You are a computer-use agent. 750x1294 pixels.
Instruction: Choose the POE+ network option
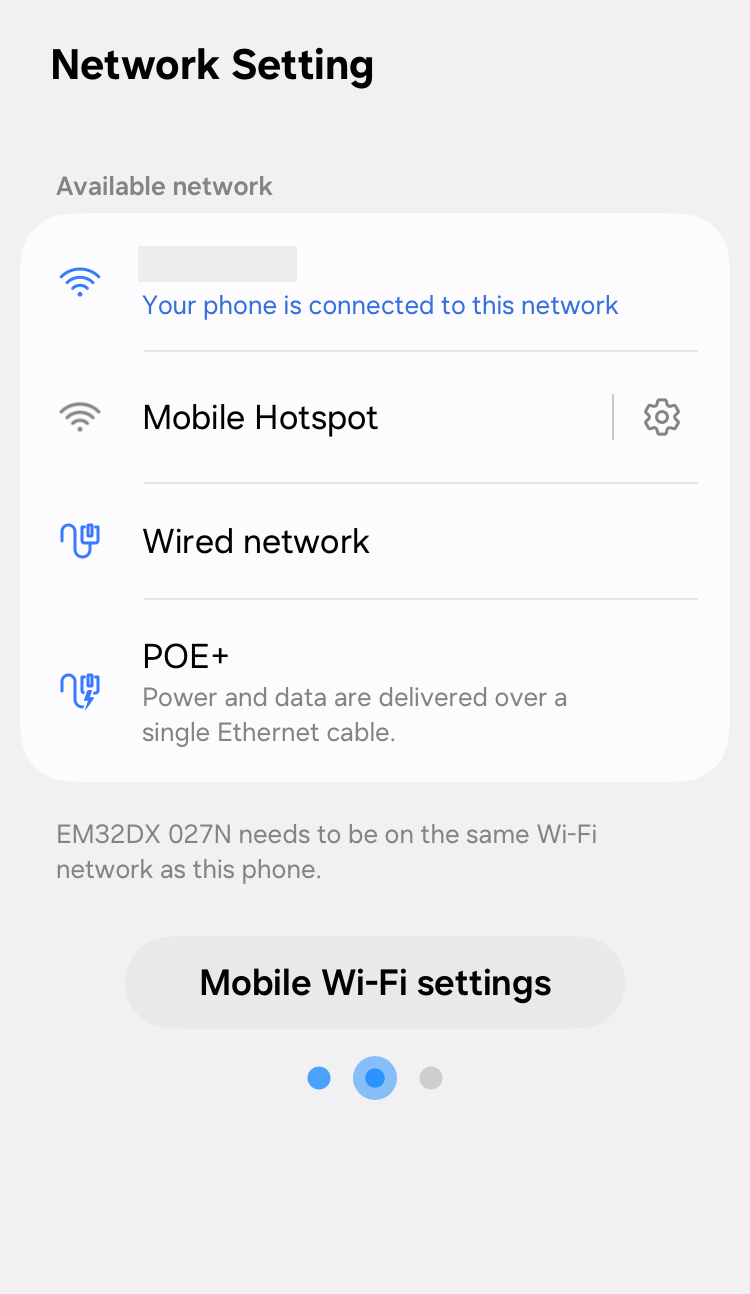375,691
